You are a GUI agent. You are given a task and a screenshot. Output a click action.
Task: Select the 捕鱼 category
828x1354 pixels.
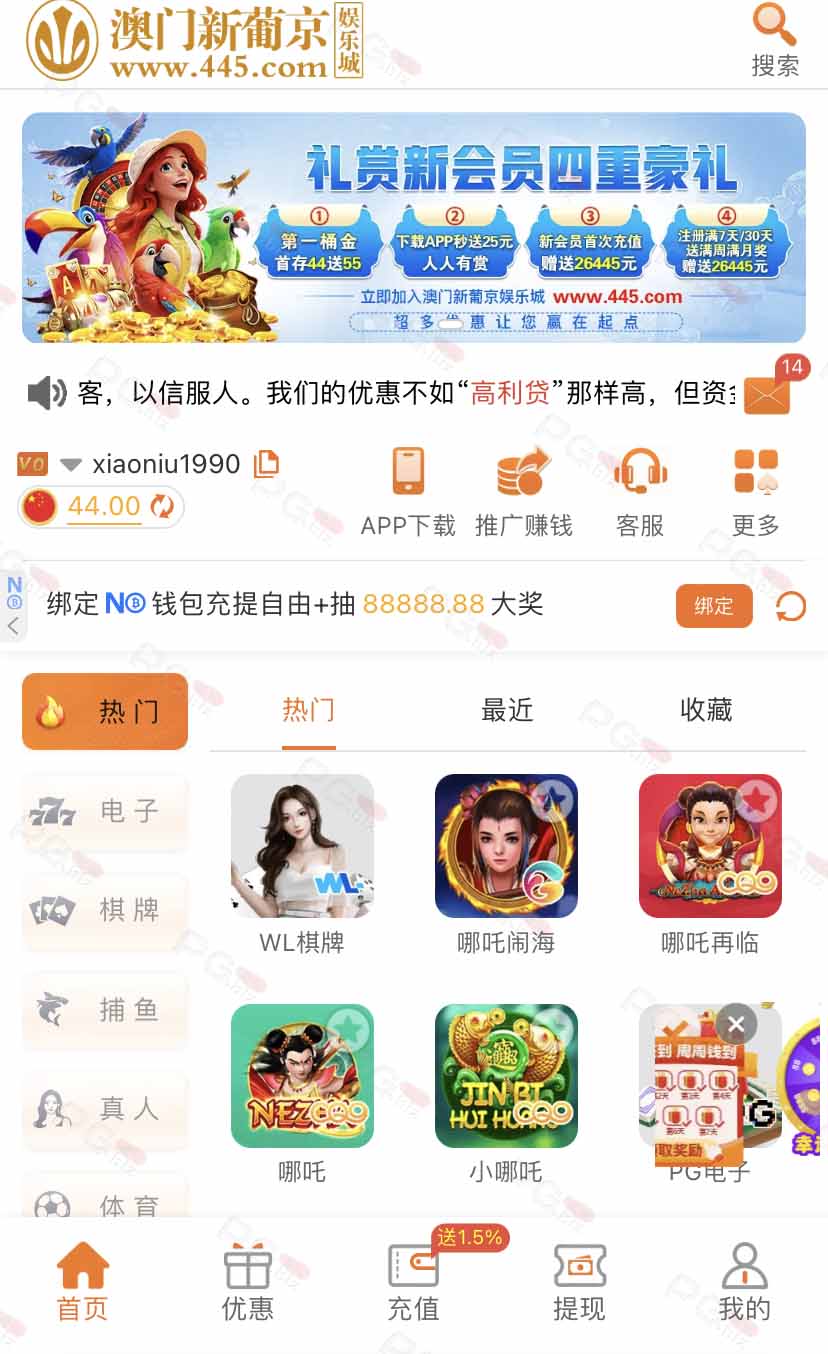[105, 1010]
